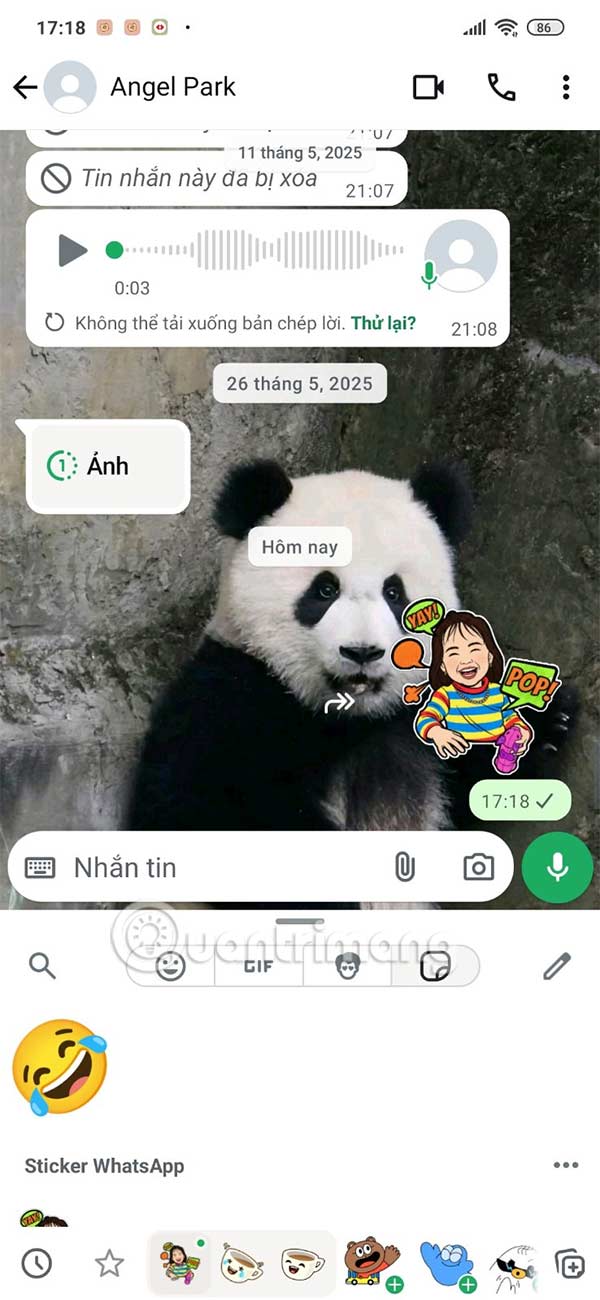Show recently used stickers
The width and height of the screenshot is (600, 1300).
coord(37,1263)
